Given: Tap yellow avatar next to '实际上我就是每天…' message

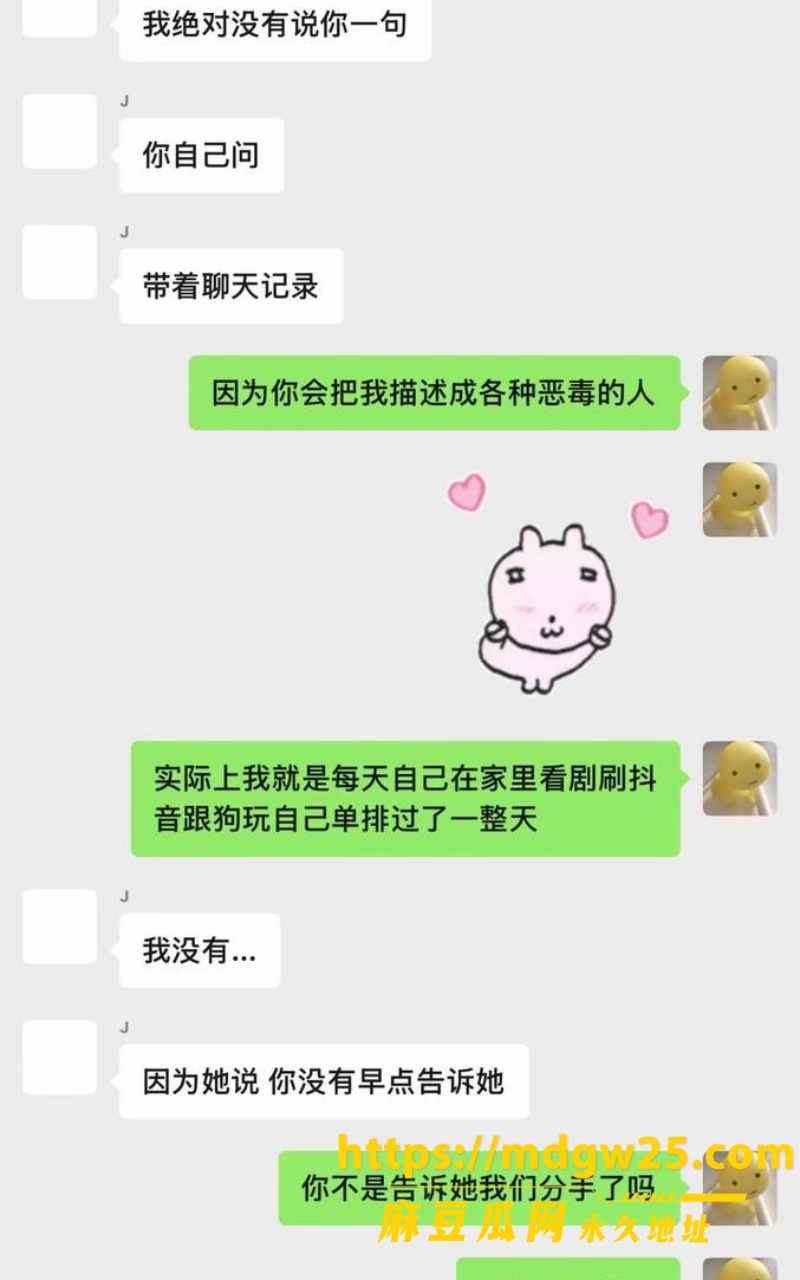Looking at the screenshot, I should coord(740,778).
